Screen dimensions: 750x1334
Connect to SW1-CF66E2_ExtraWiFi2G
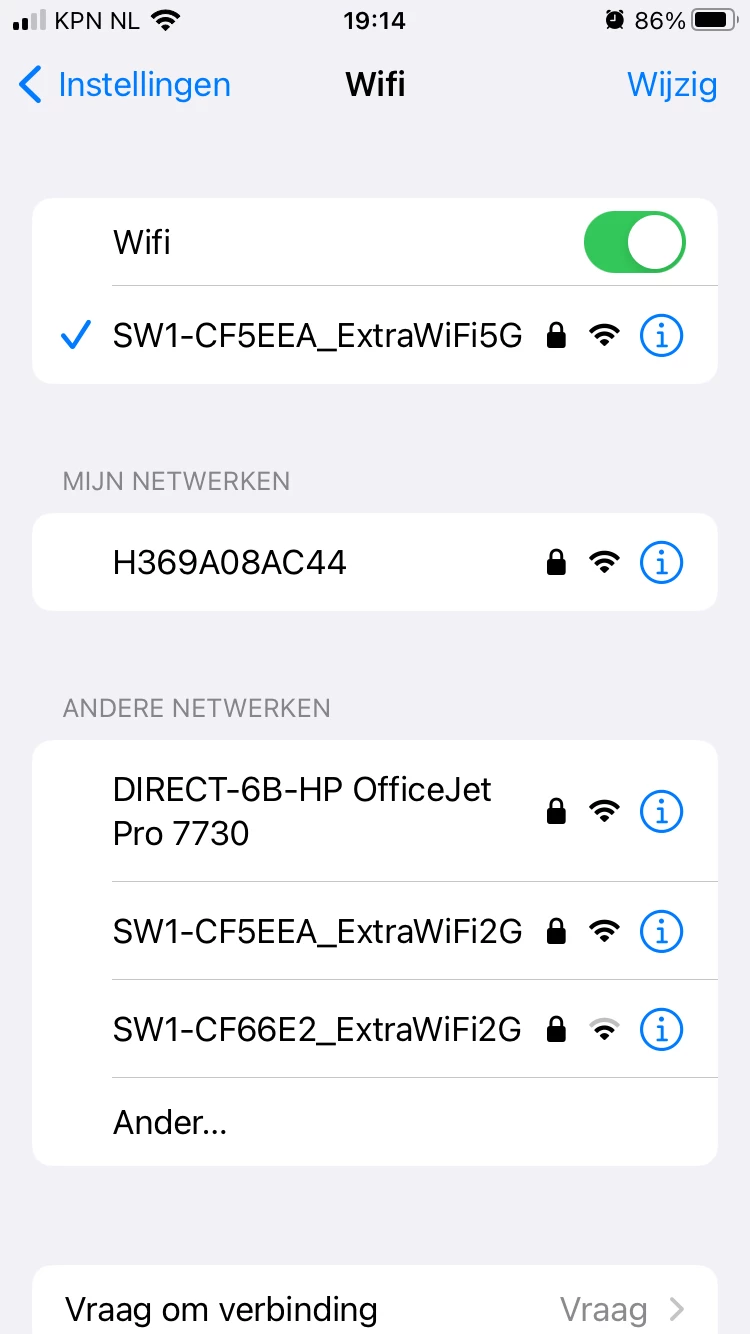click(x=317, y=1029)
